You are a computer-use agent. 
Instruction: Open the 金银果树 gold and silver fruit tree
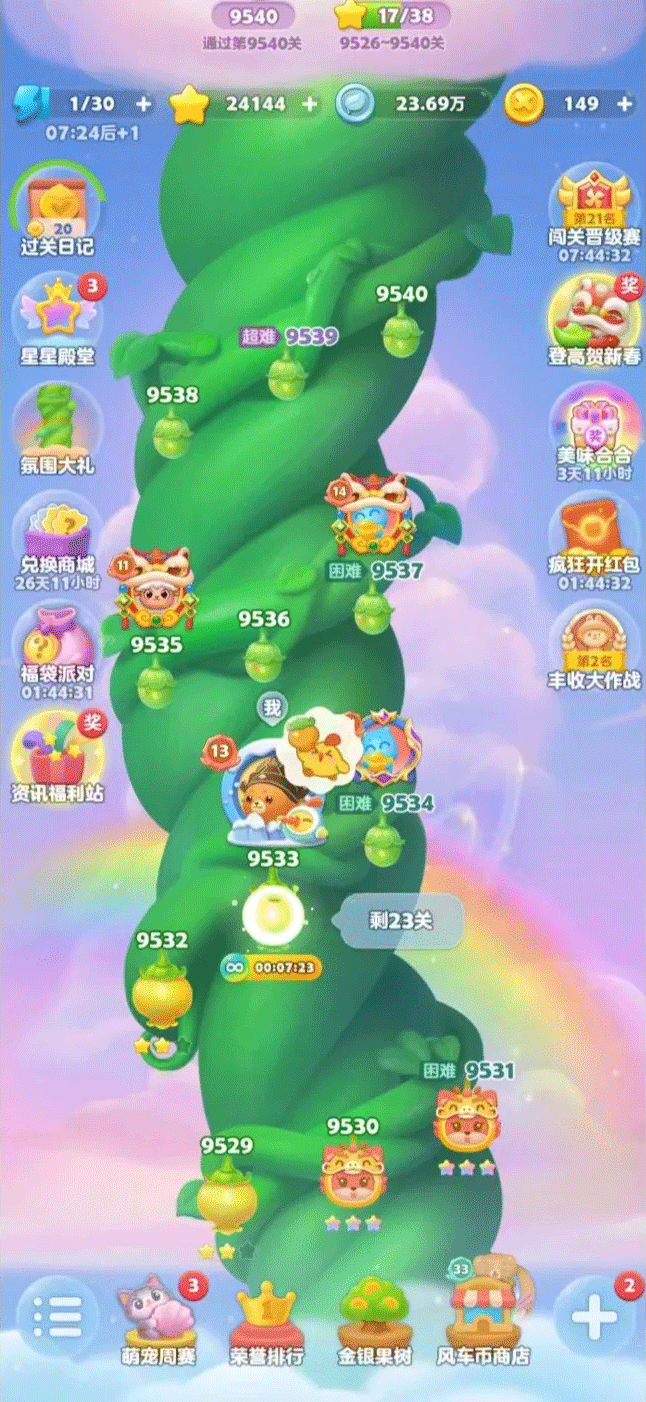pyautogui.click(x=375, y=1318)
